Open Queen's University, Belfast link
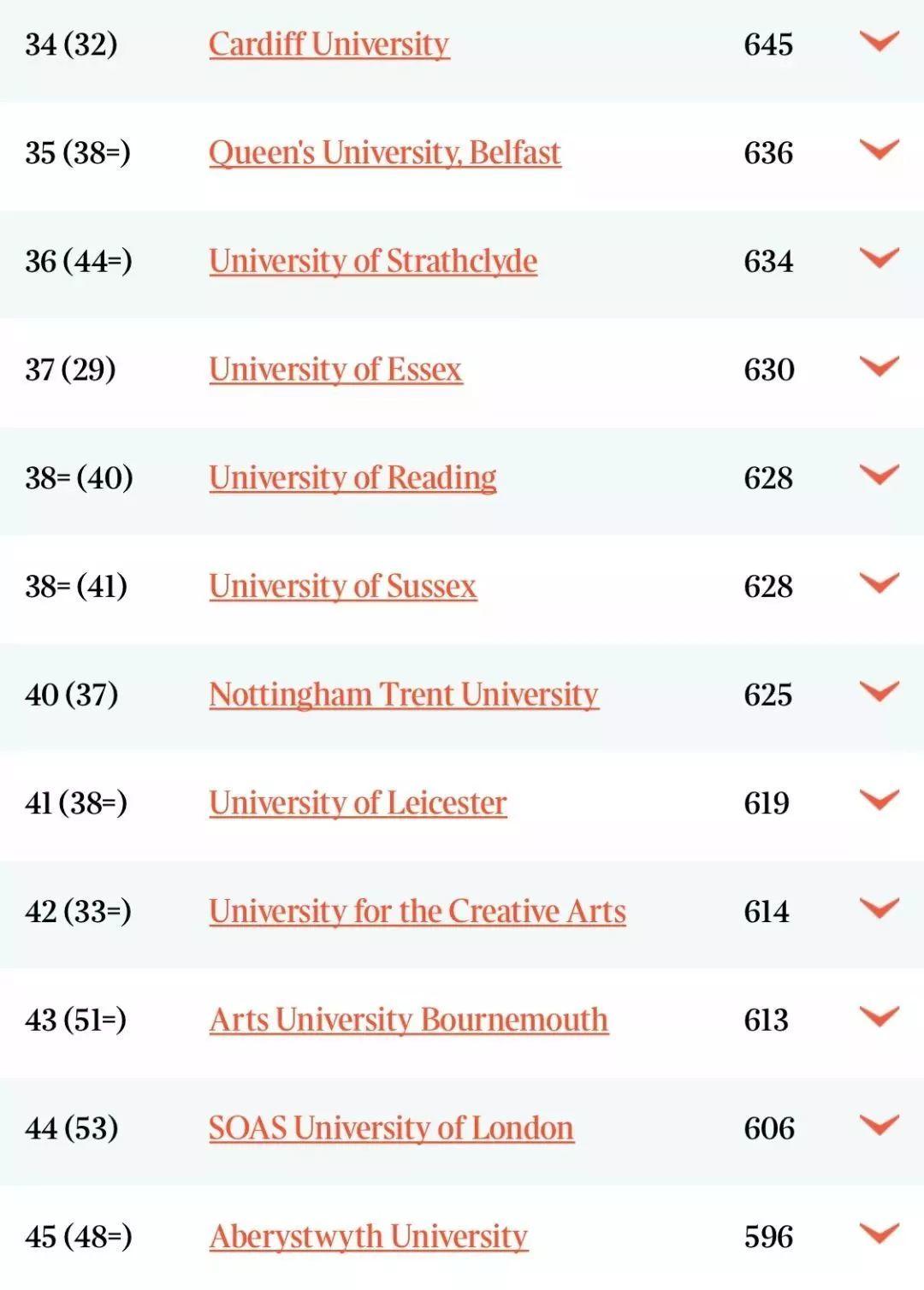 384,153
